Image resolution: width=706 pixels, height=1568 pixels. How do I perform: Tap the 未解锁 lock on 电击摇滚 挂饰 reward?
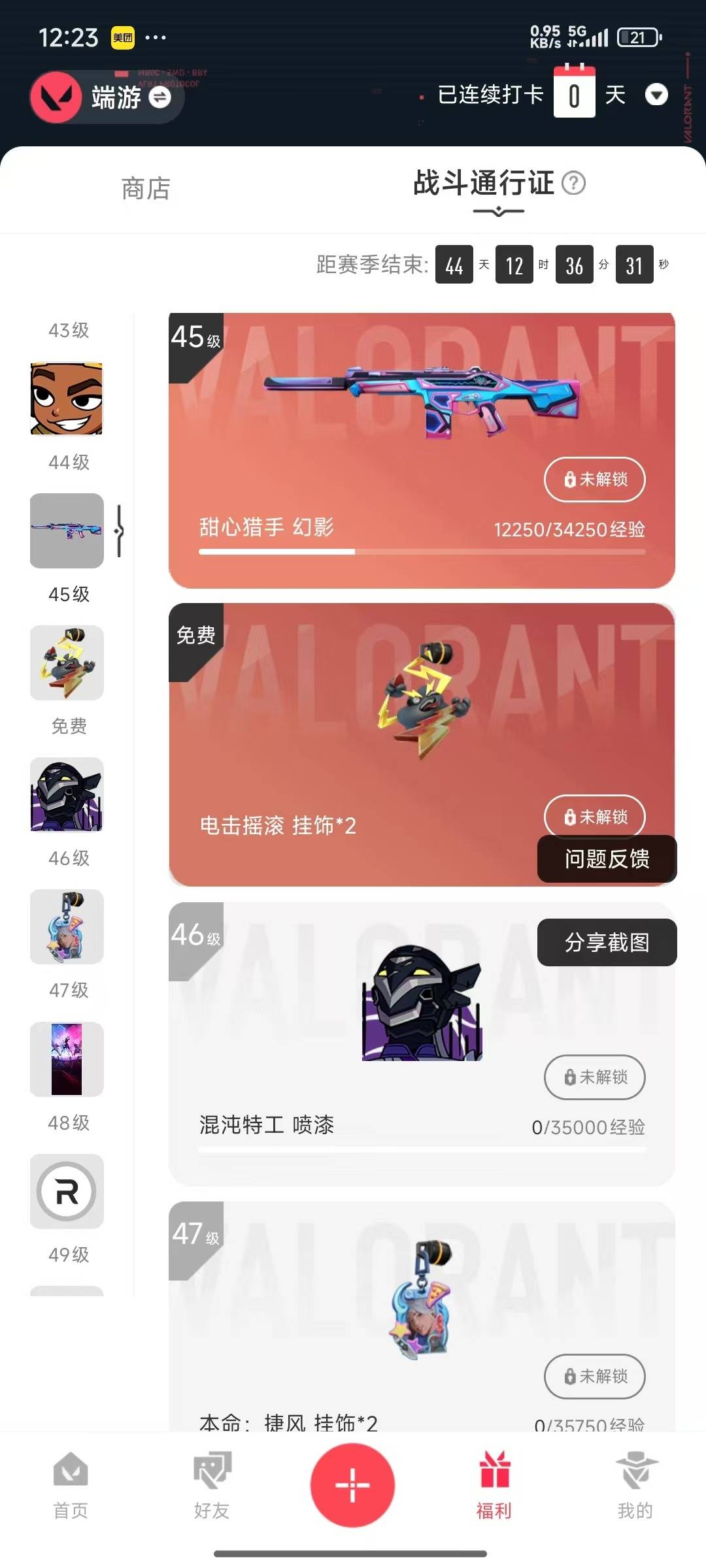(594, 817)
